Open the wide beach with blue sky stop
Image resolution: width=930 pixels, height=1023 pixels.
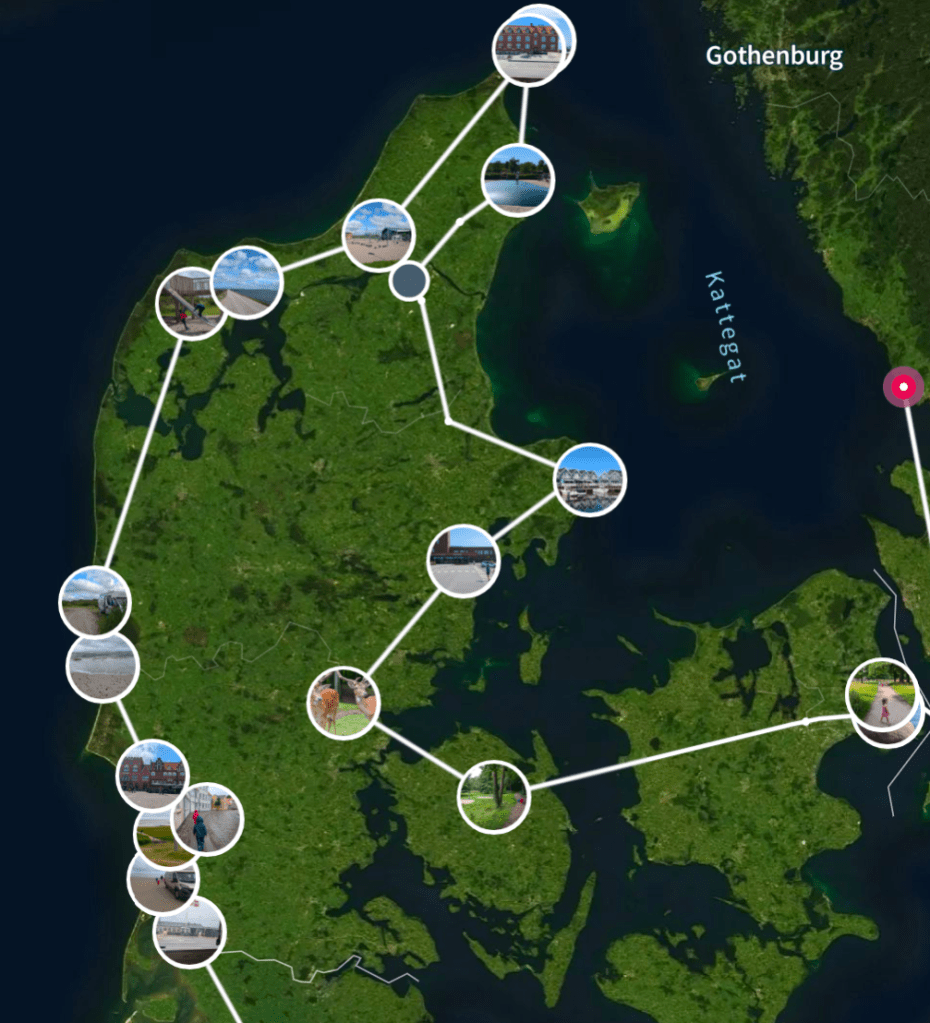point(378,235)
